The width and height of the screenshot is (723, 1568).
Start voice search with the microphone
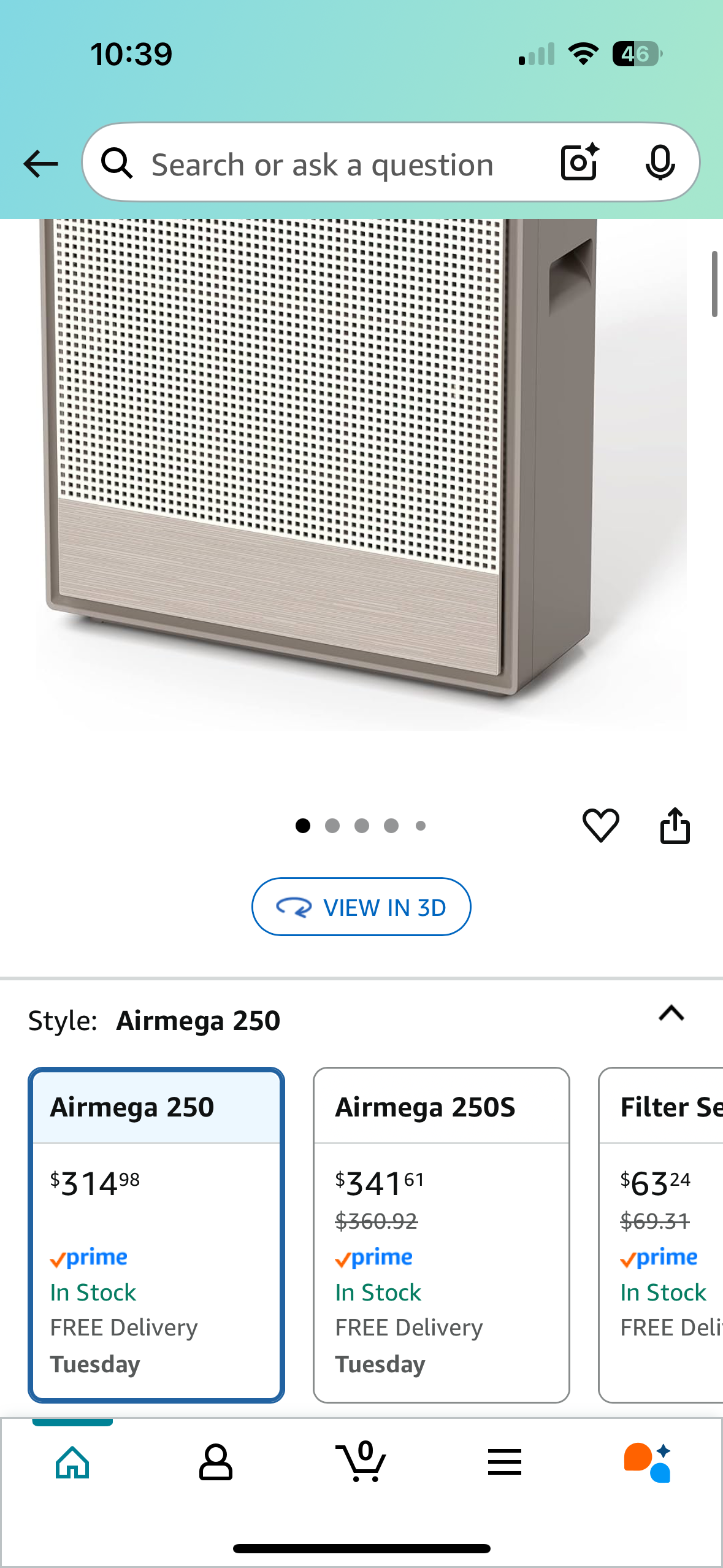[660, 163]
